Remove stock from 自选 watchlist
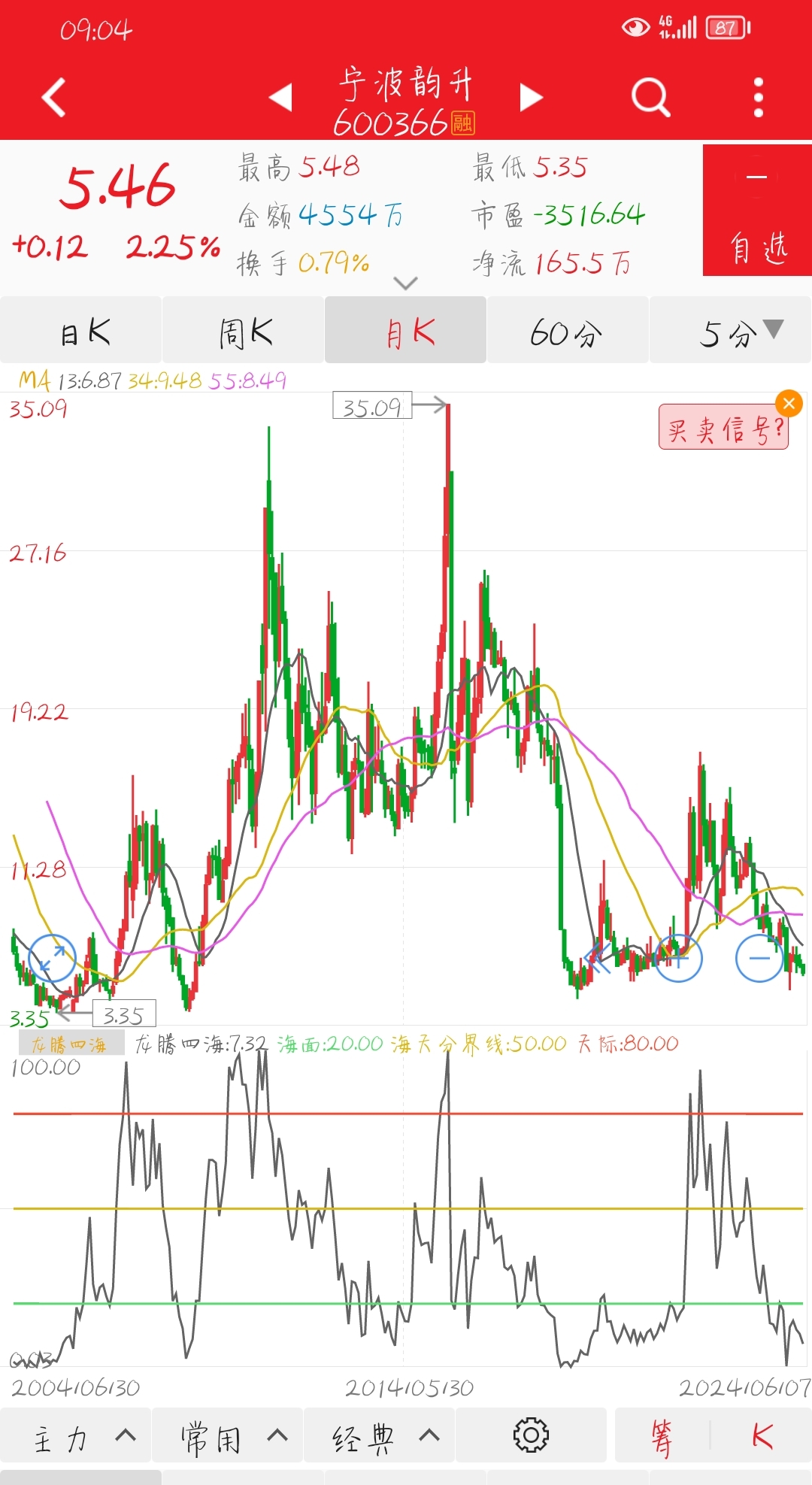 pyautogui.click(x=756, y=211)
